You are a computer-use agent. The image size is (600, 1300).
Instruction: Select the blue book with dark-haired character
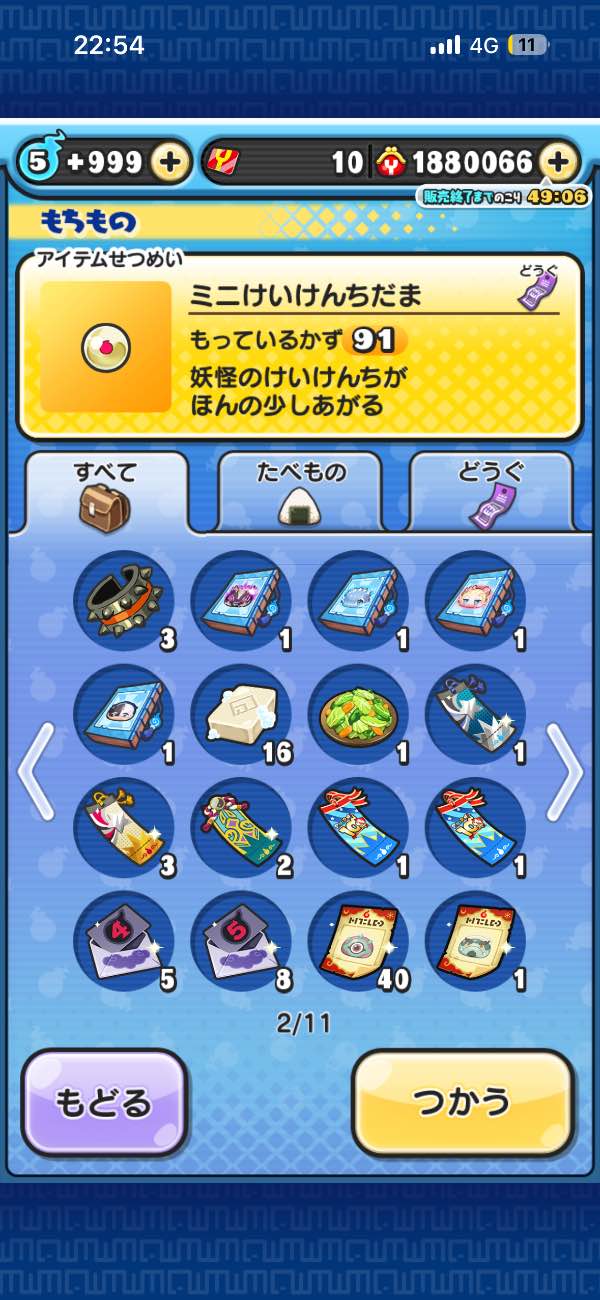click(x=123, y=714)
